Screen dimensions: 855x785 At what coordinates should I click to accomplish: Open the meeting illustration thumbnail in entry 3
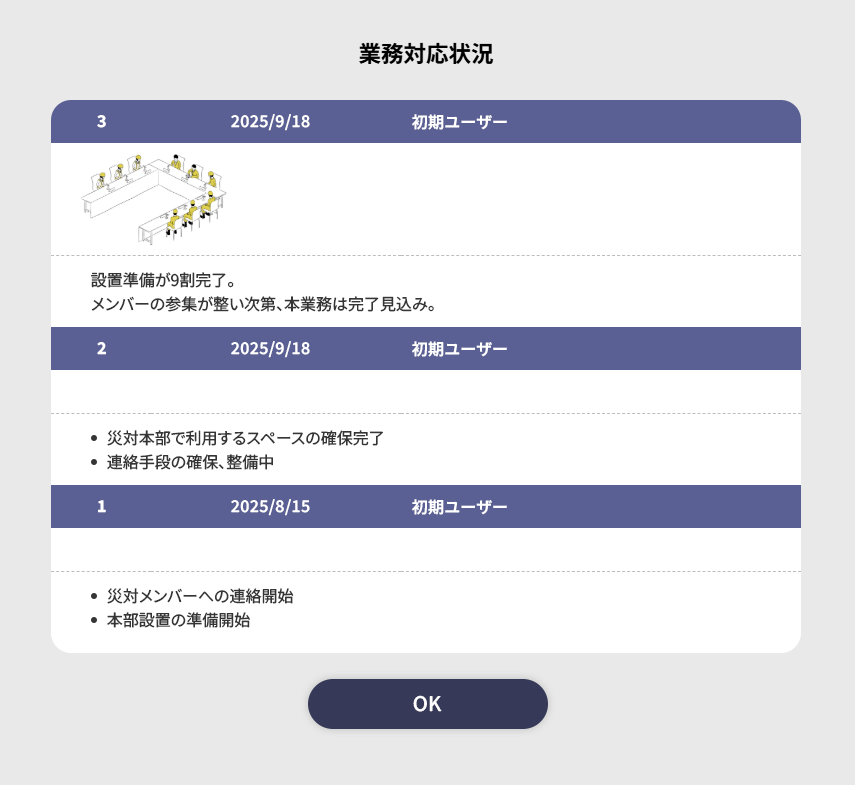[153, 199]
